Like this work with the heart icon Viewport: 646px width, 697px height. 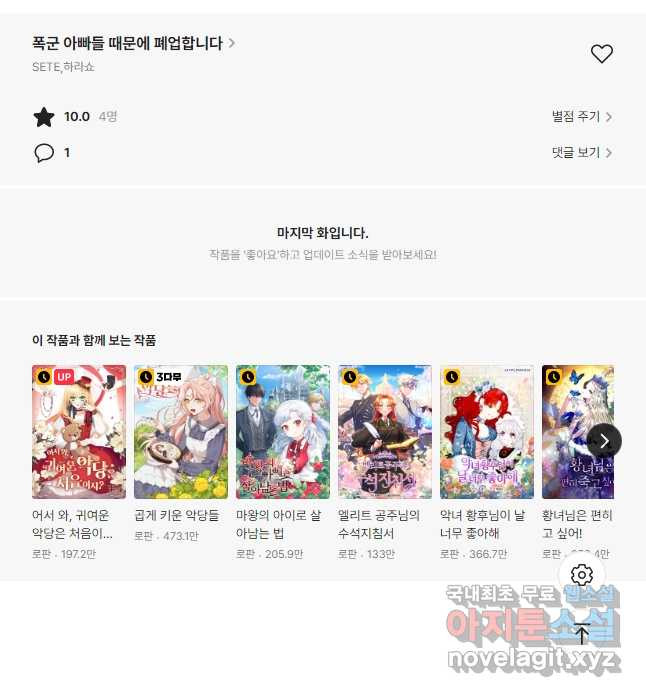click(601, 54)
